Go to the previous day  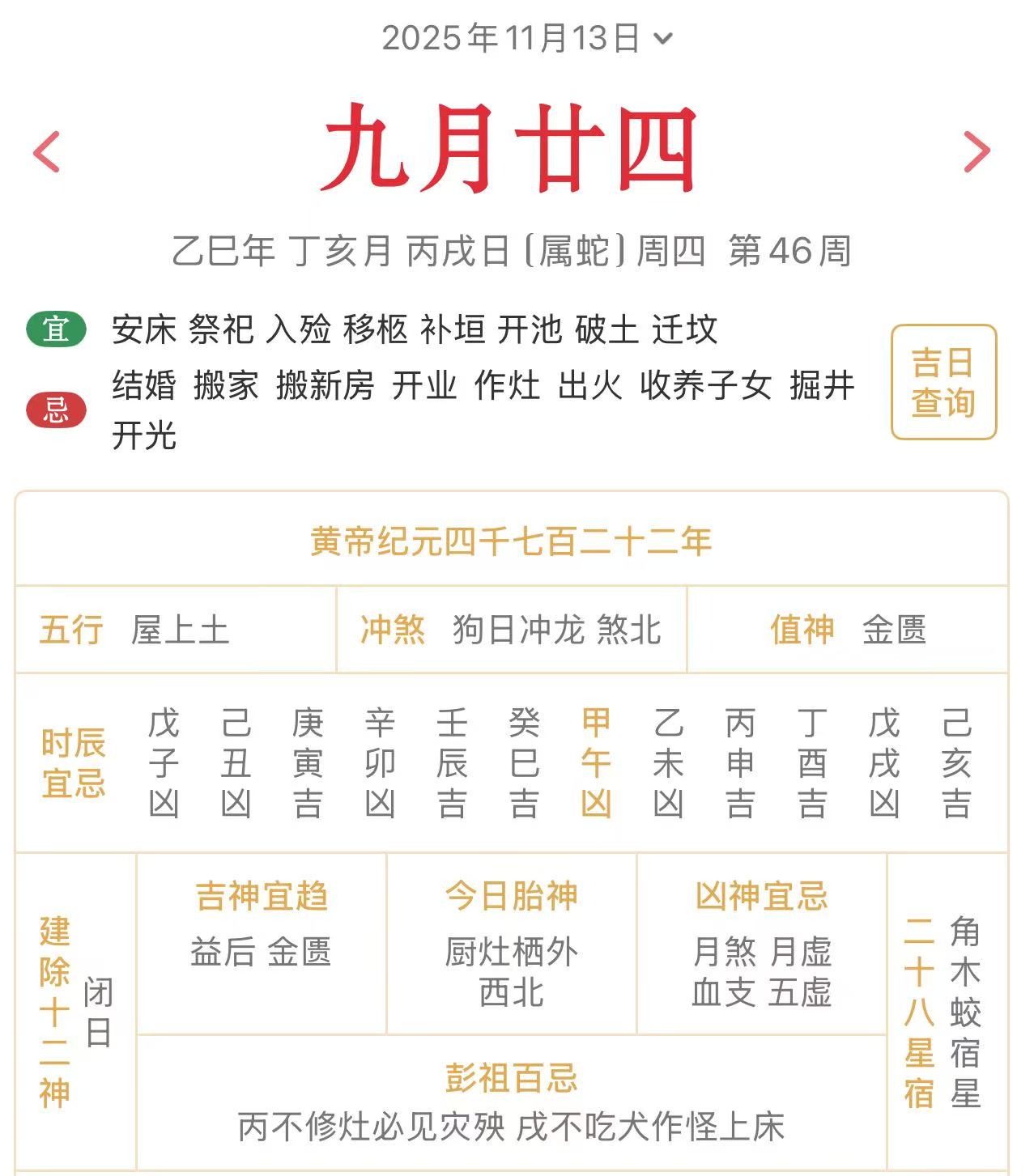47,151
